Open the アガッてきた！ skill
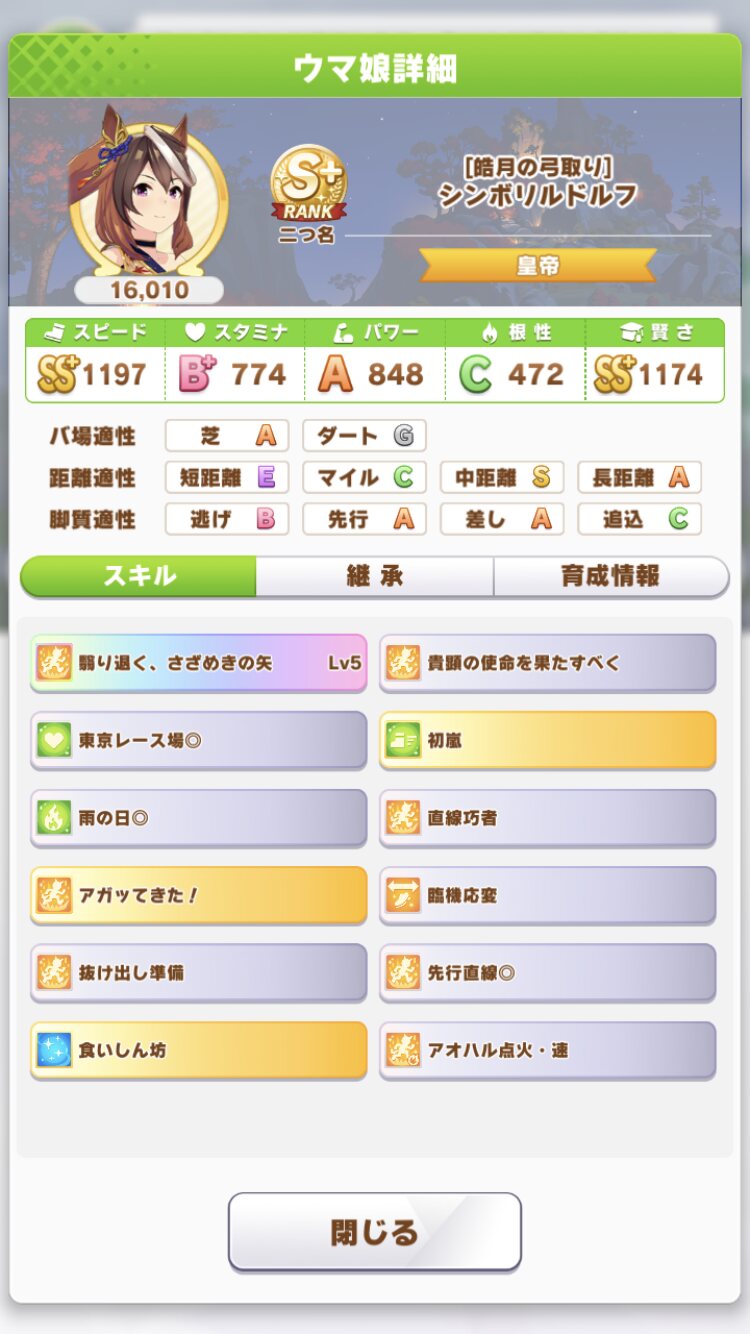 tap(198, 895)
